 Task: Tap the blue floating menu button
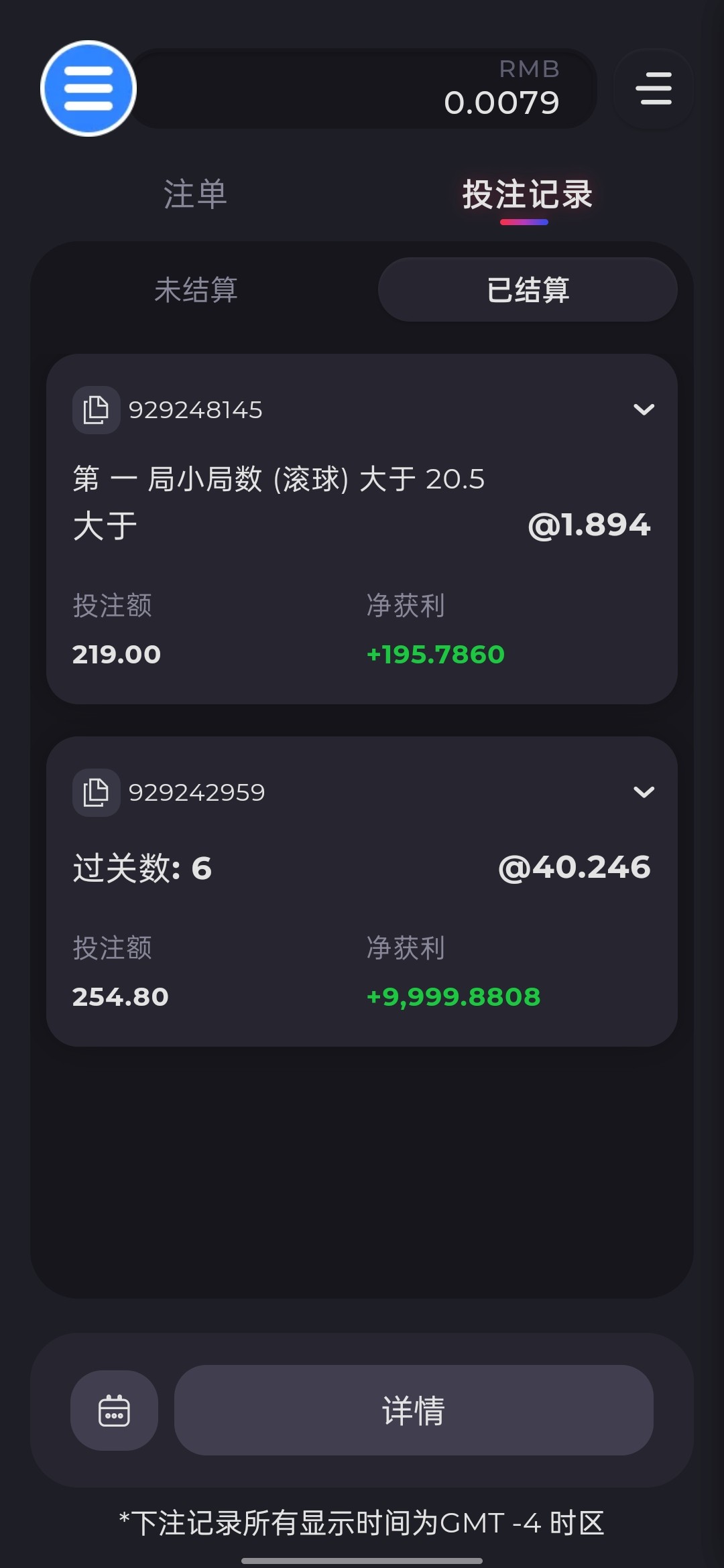pyautogui.click(x=88, y=88)
